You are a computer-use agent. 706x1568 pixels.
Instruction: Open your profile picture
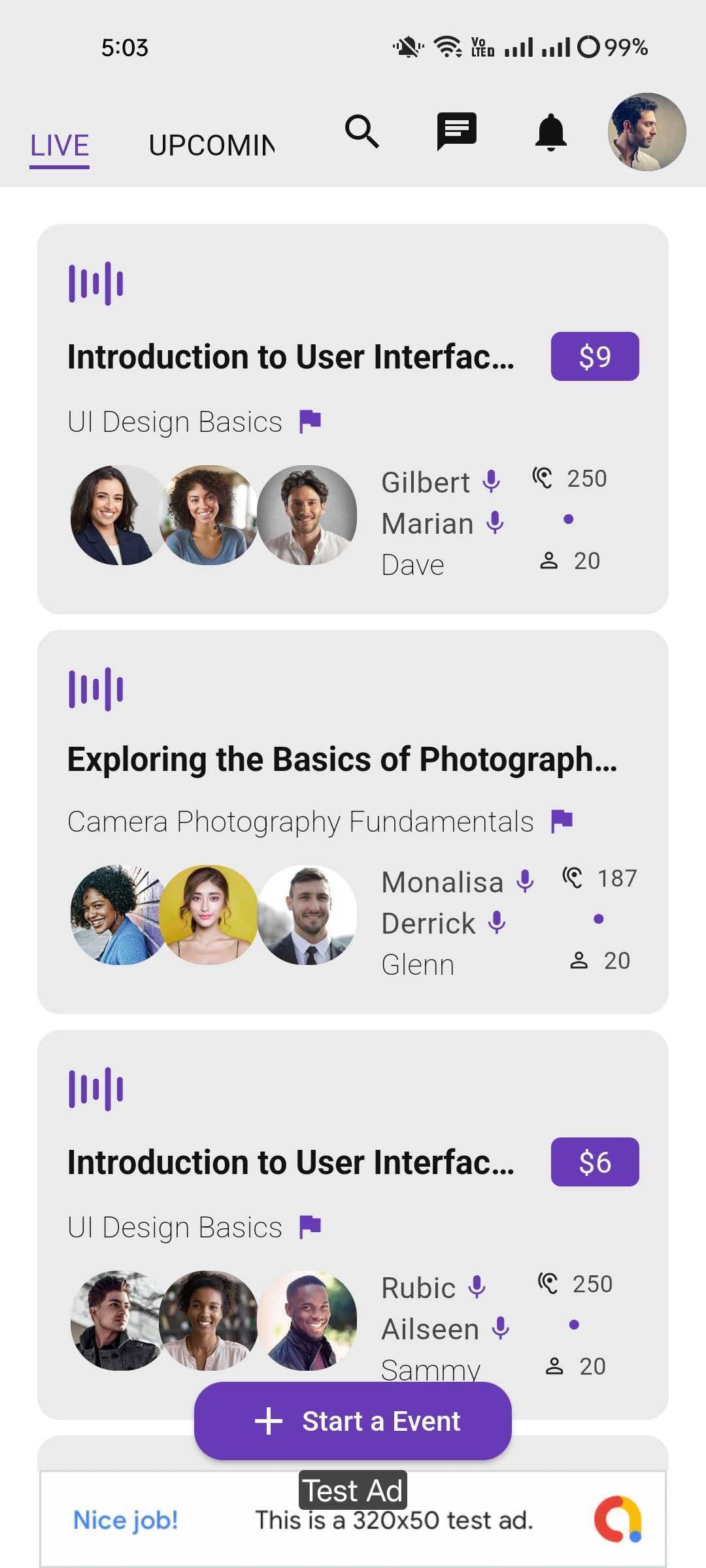point(647,132)
